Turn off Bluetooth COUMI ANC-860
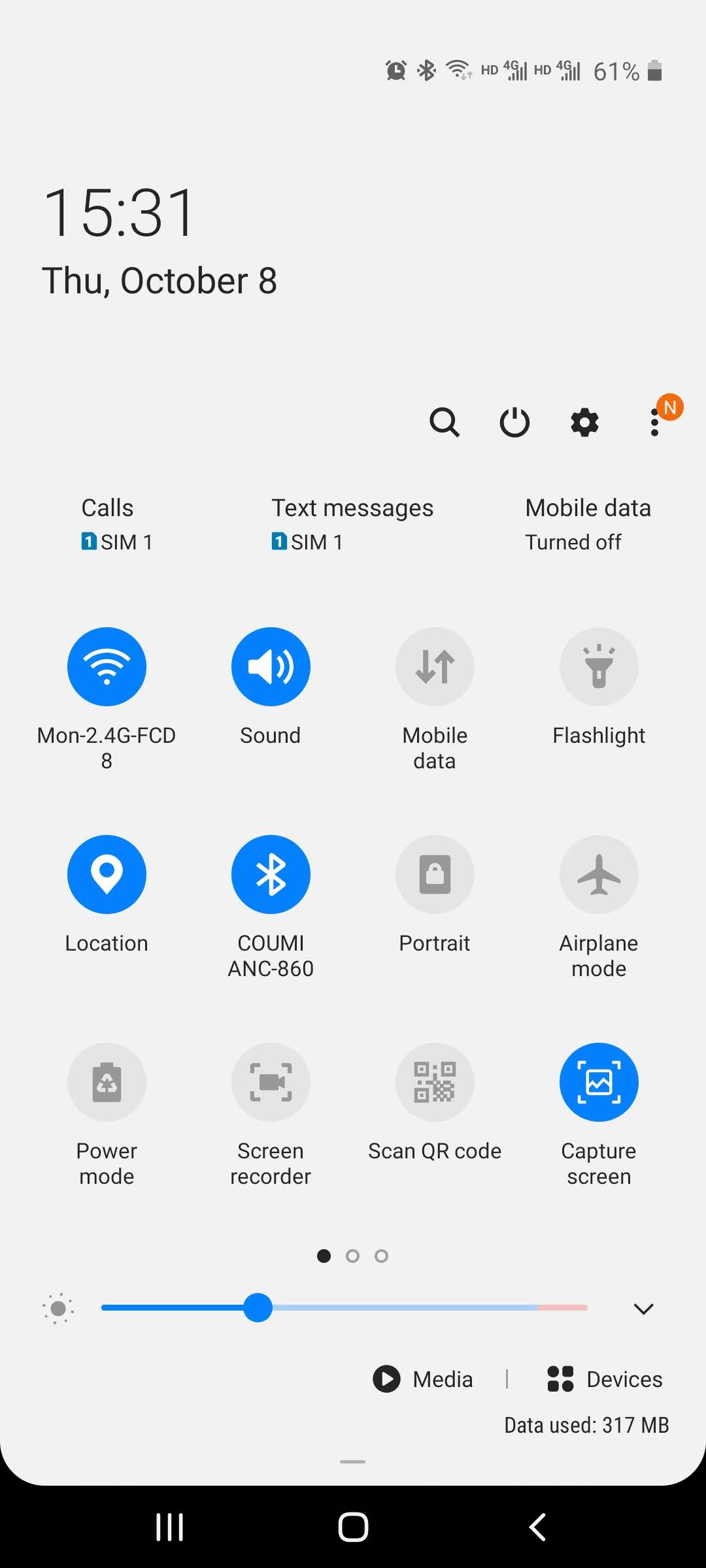The height and width of the screenshot is (1568, 706). coord(271,874)
